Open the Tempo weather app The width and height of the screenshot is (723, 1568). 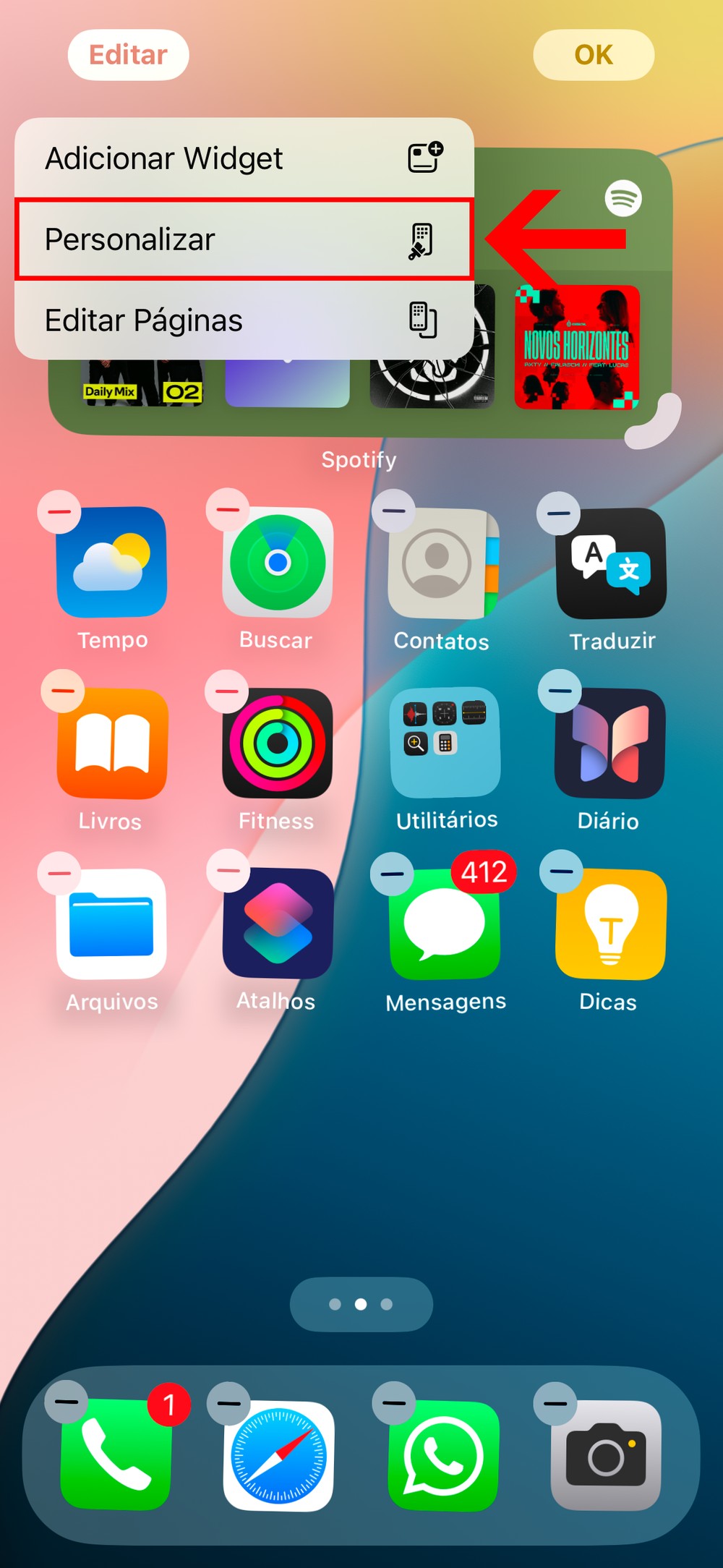pyautogui.click(x=112, y=563)
